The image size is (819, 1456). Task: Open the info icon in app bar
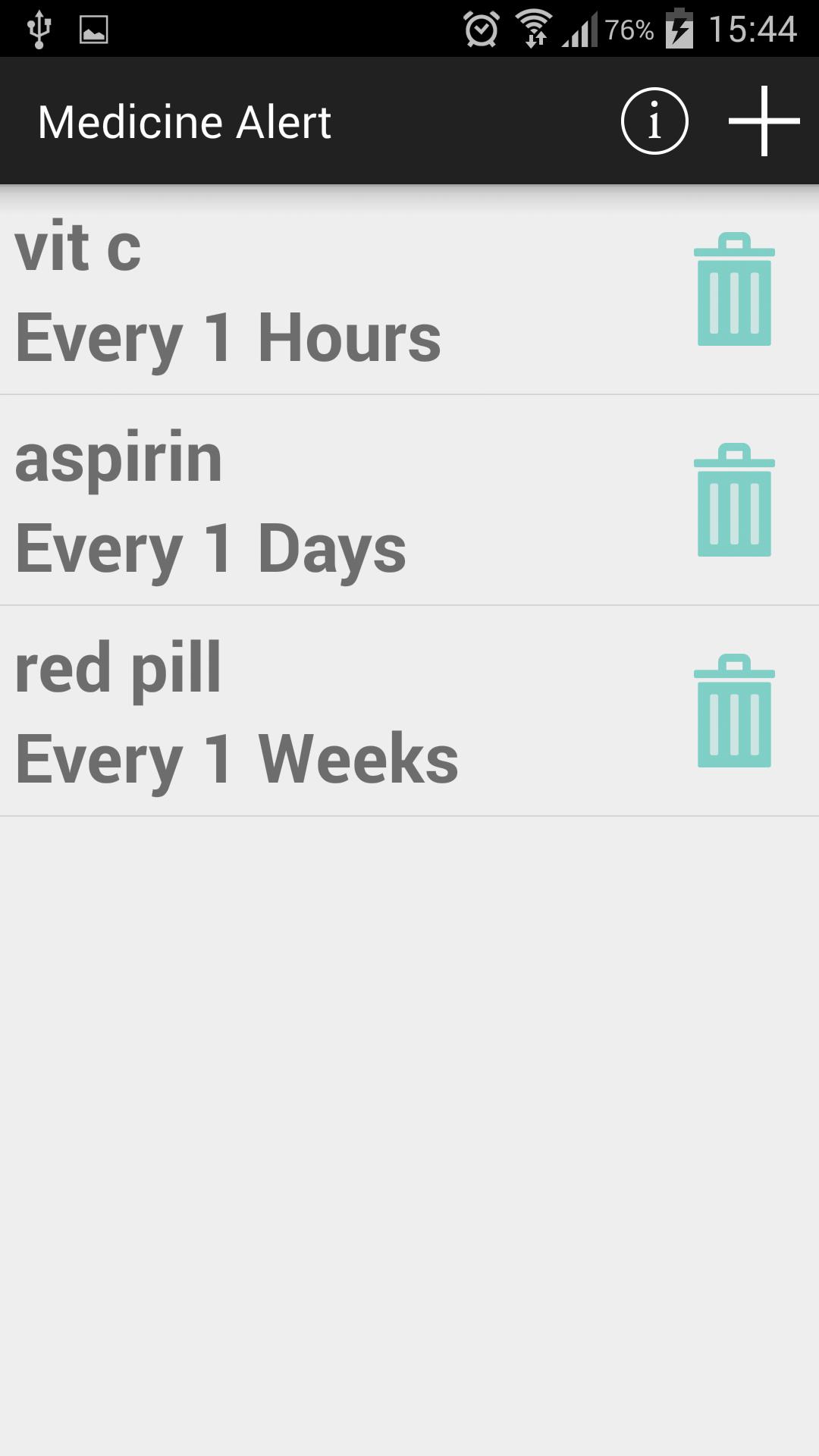tap(654, 121)
